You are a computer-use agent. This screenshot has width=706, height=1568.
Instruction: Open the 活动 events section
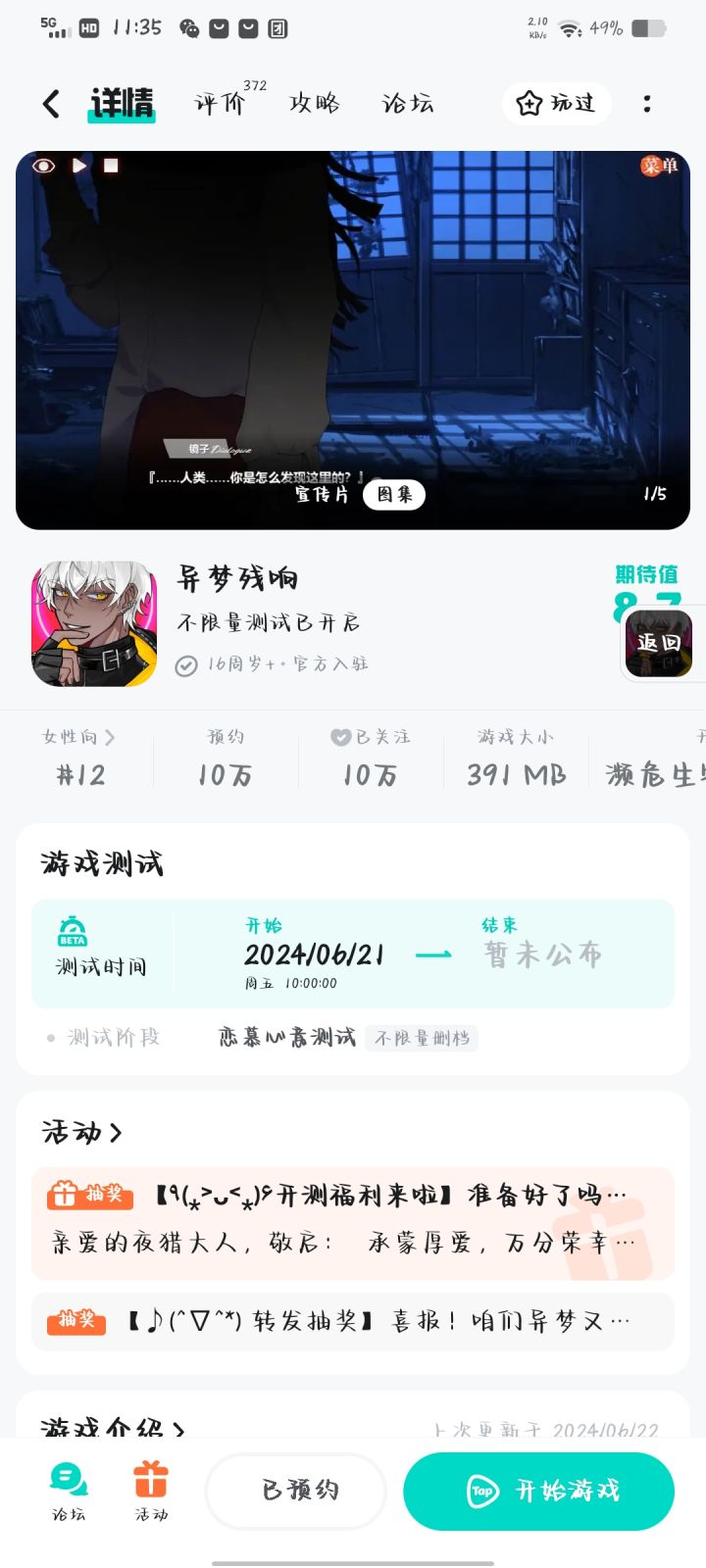82,1133
